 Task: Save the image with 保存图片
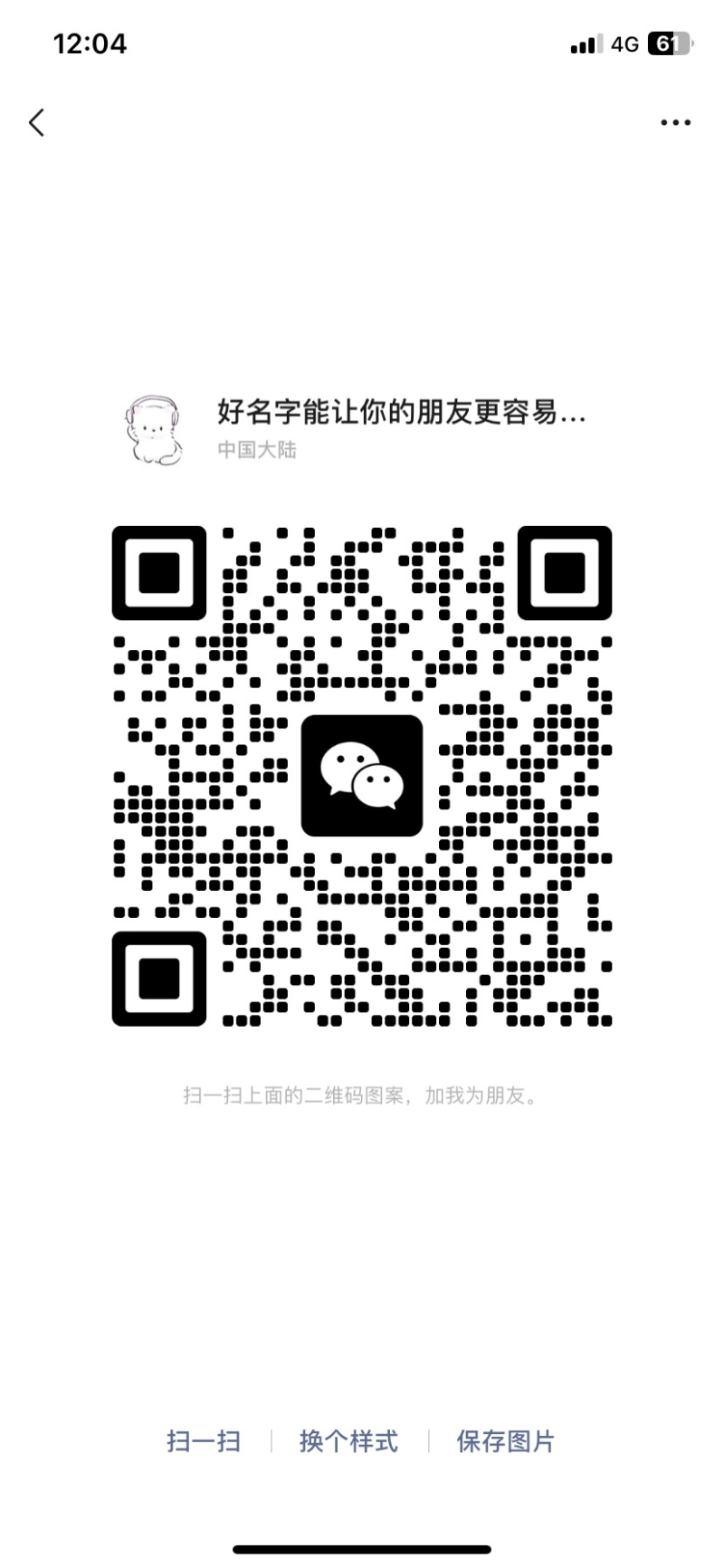click(505, 1441)
